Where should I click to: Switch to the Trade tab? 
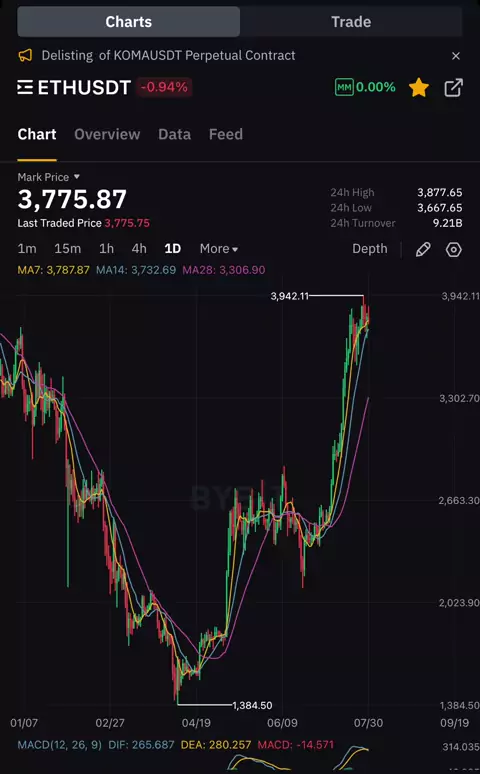tap(351, 22)
